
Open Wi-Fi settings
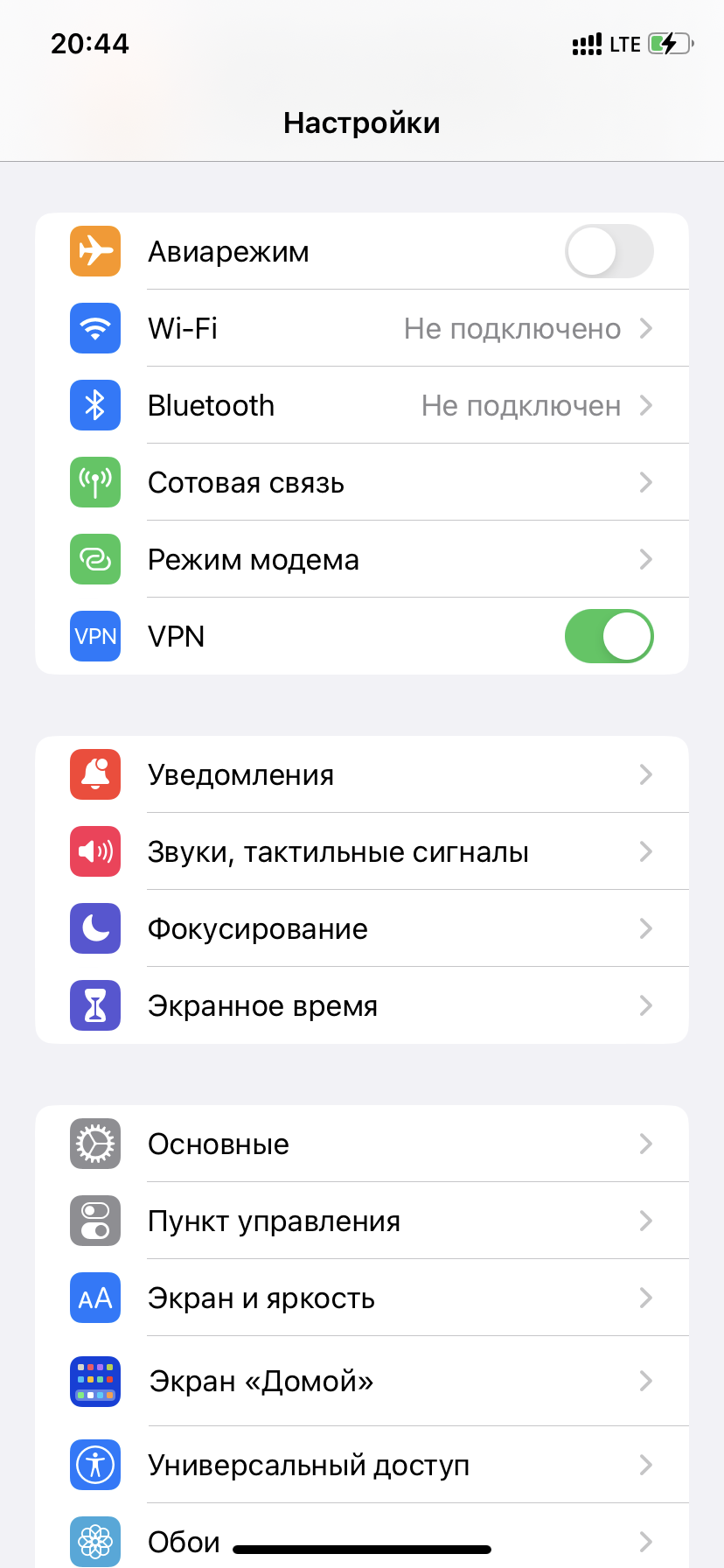click(x=362, y=328)
